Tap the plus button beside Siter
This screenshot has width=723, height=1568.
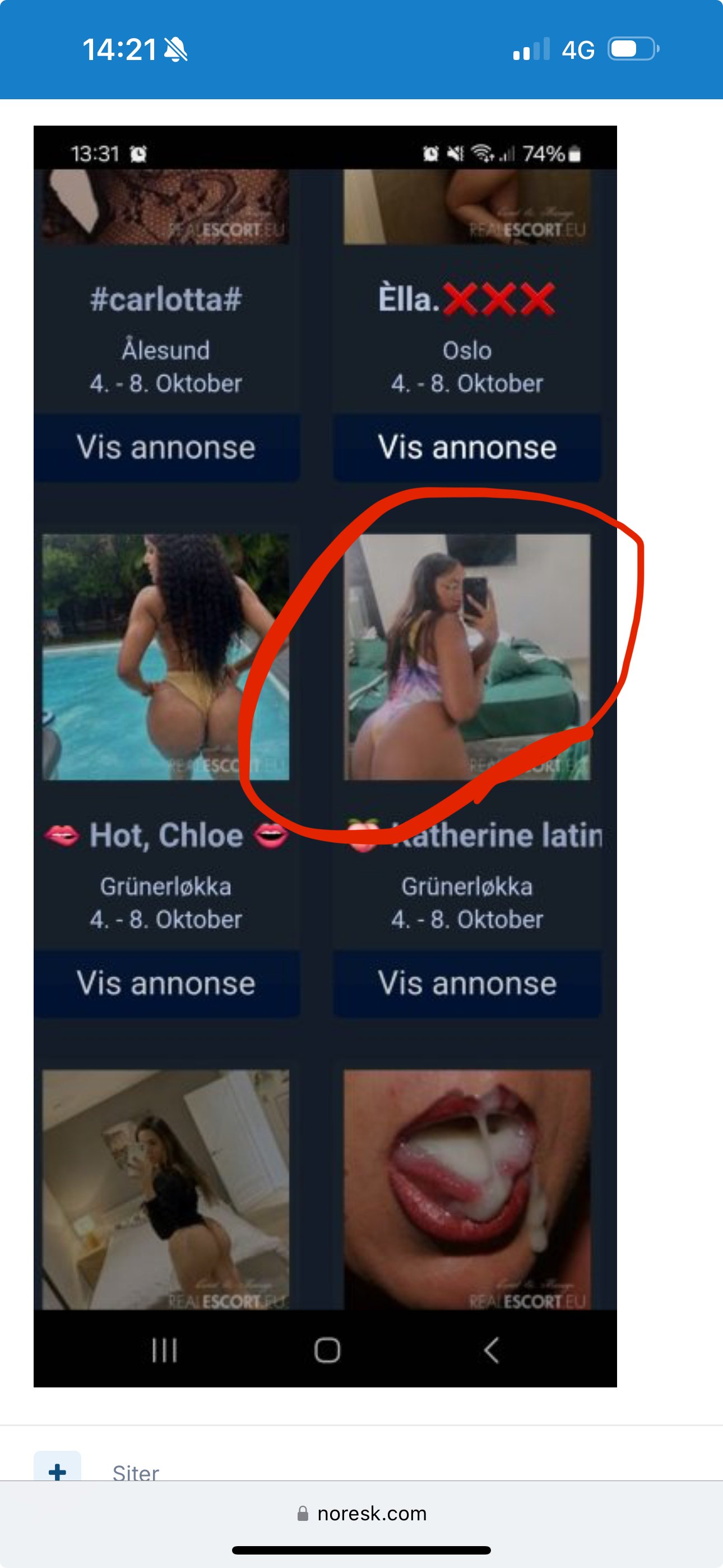(57, 1468)
